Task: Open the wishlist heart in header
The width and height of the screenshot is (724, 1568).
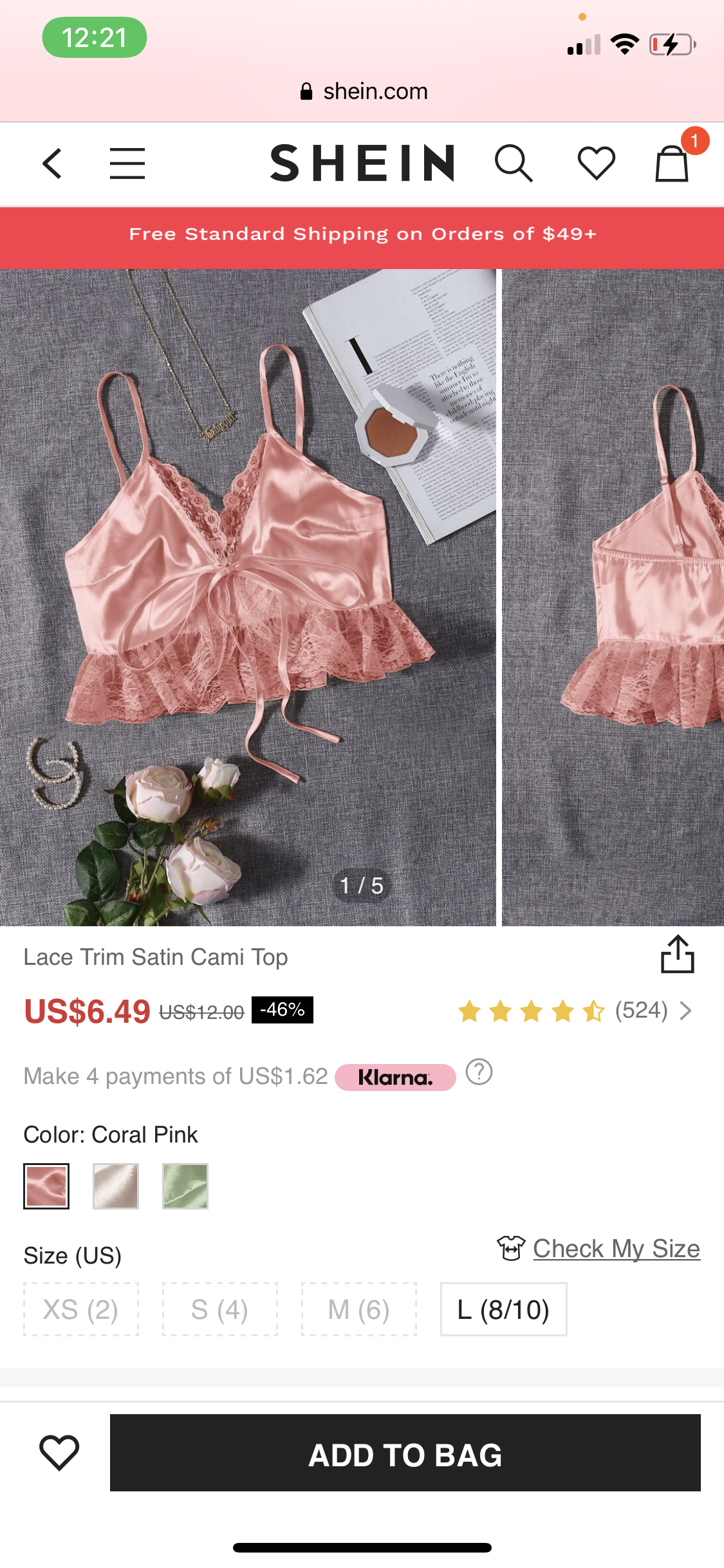Action: pyautogui.click(x=597, y=163)
